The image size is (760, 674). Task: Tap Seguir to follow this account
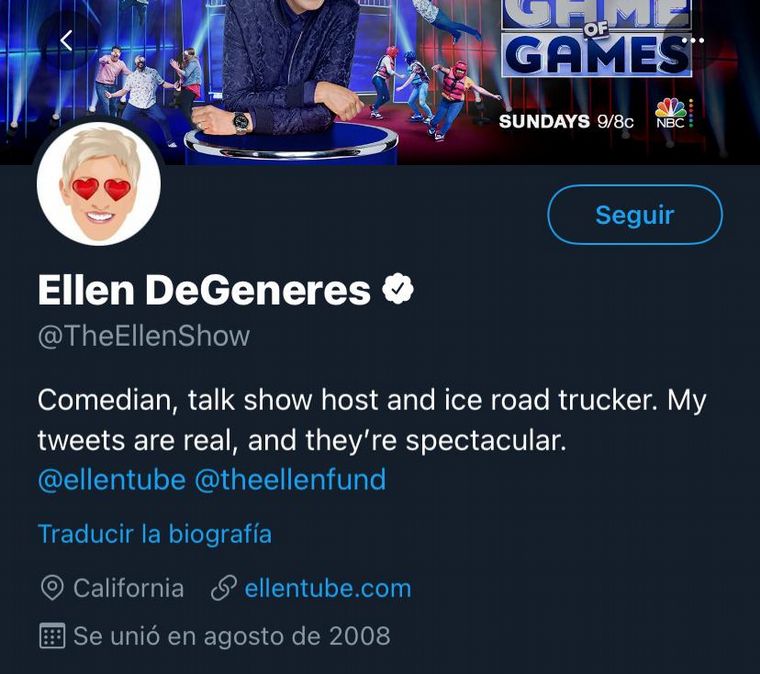pos(634,215)
